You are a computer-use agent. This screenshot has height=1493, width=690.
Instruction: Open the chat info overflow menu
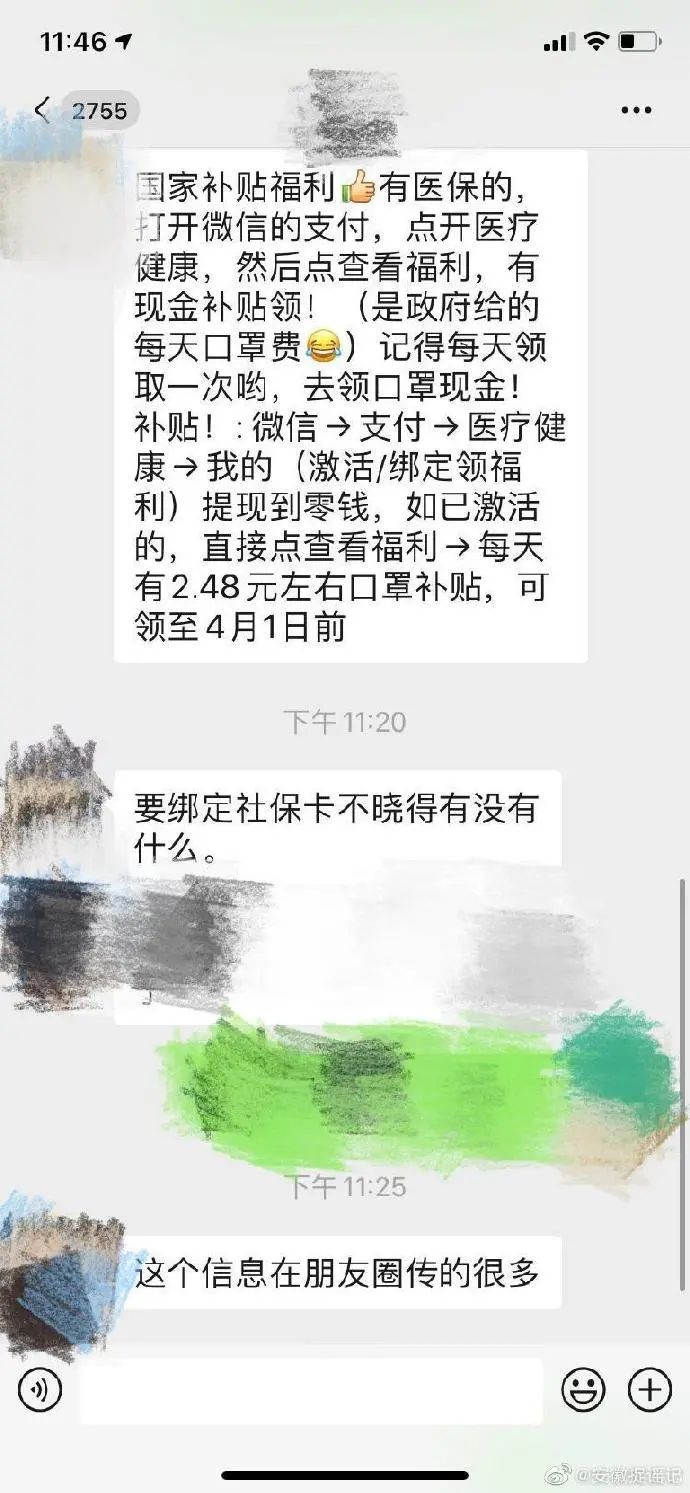(636, 111)
